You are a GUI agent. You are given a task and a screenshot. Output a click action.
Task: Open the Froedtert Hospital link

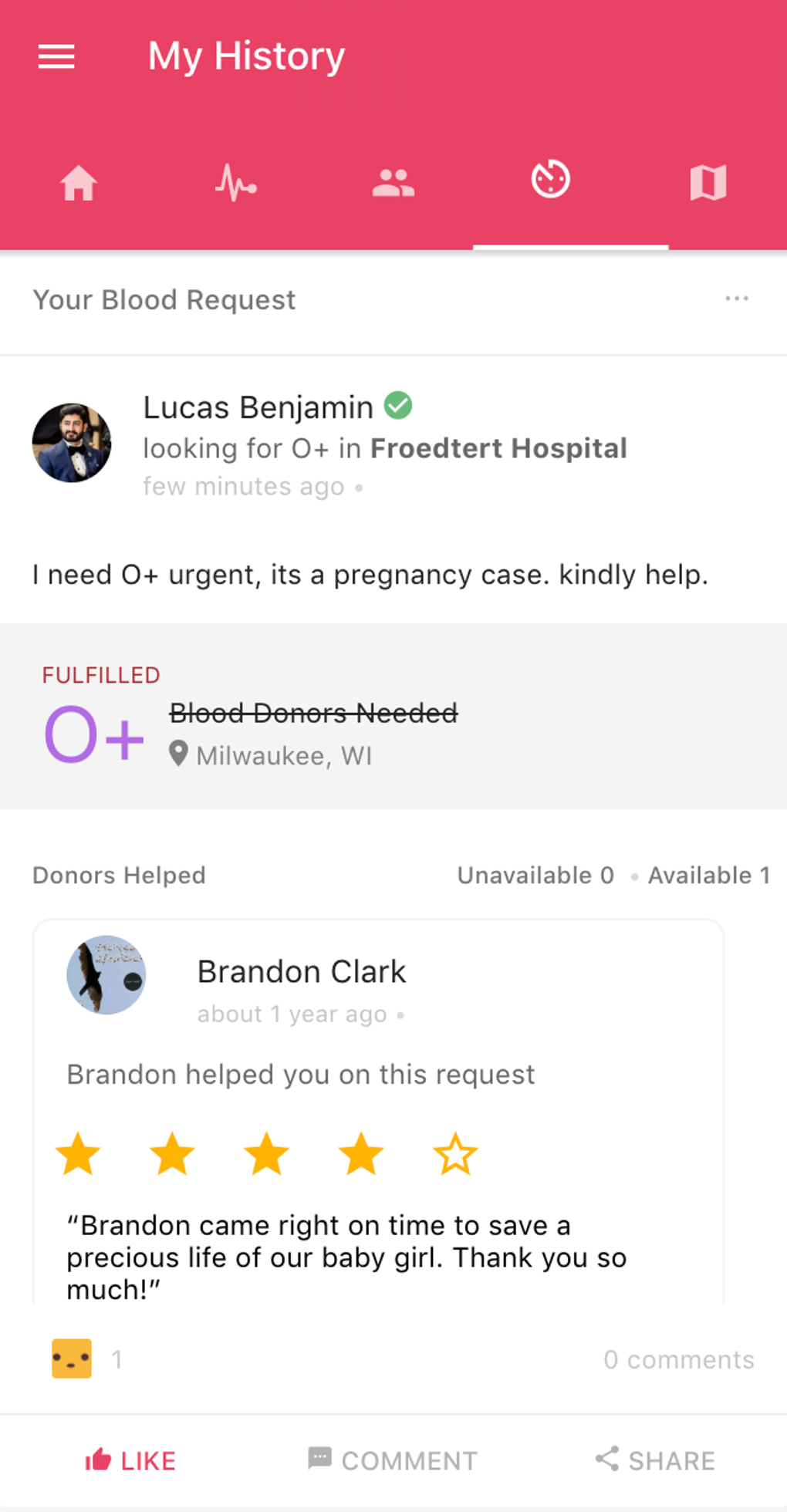pos(498,448)
